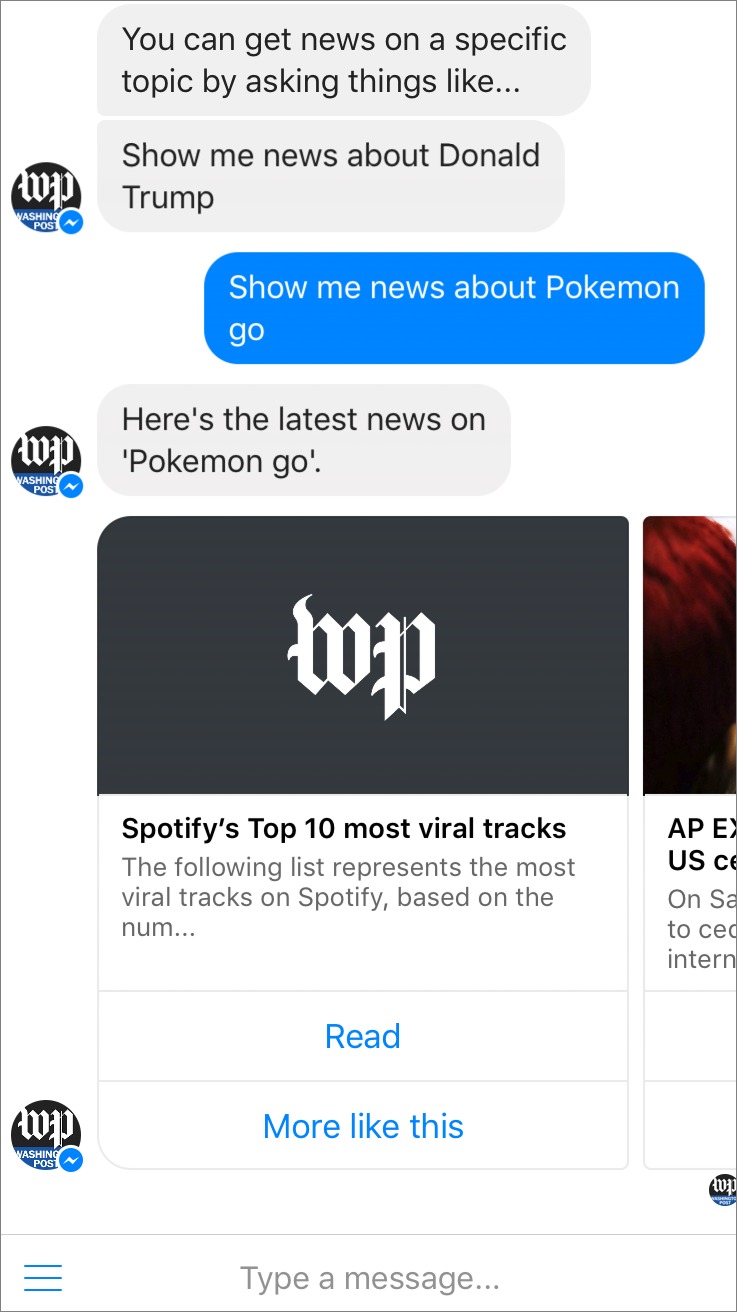Tap the Type a message field
This screenshot has width=737, height=1312.
click(370, 1278)
